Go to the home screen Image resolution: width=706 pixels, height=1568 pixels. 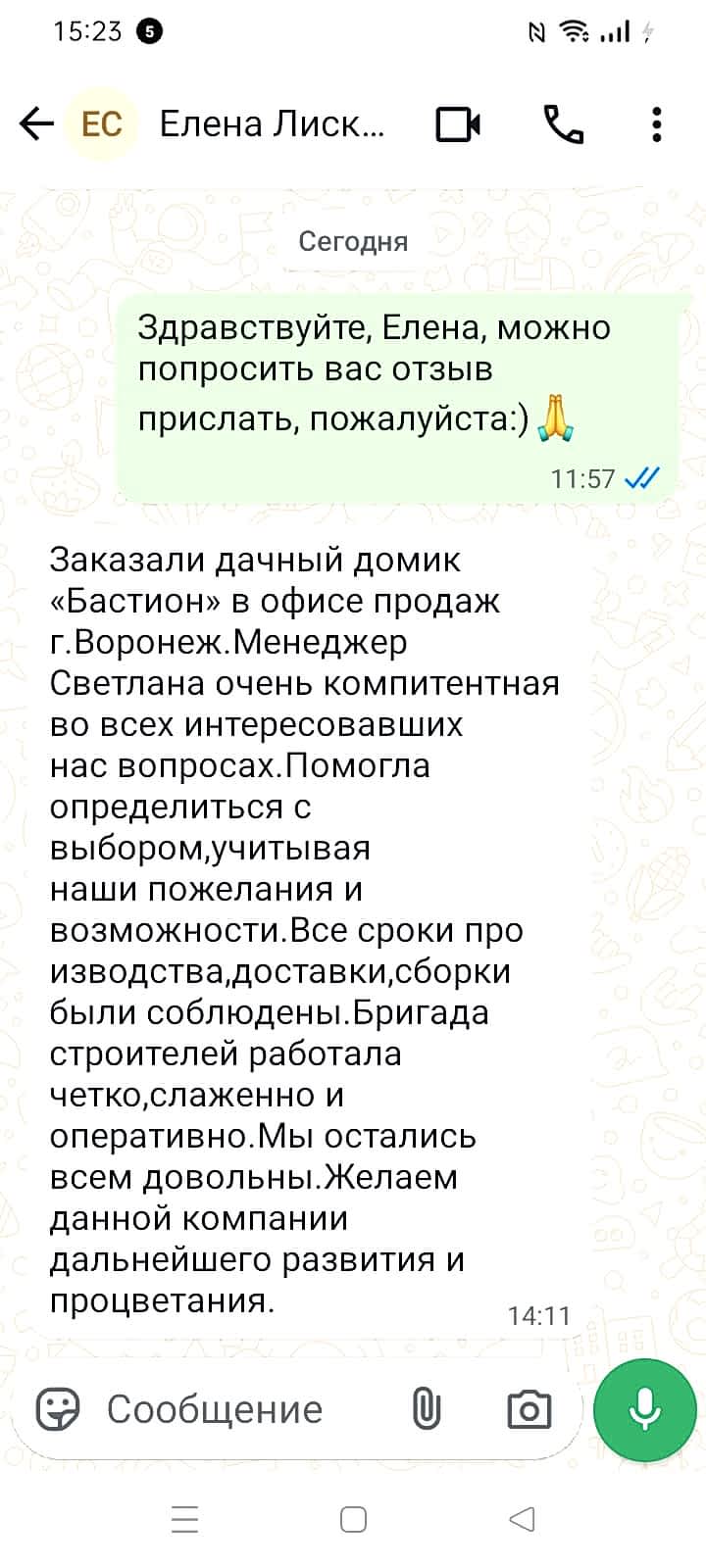353,1519
